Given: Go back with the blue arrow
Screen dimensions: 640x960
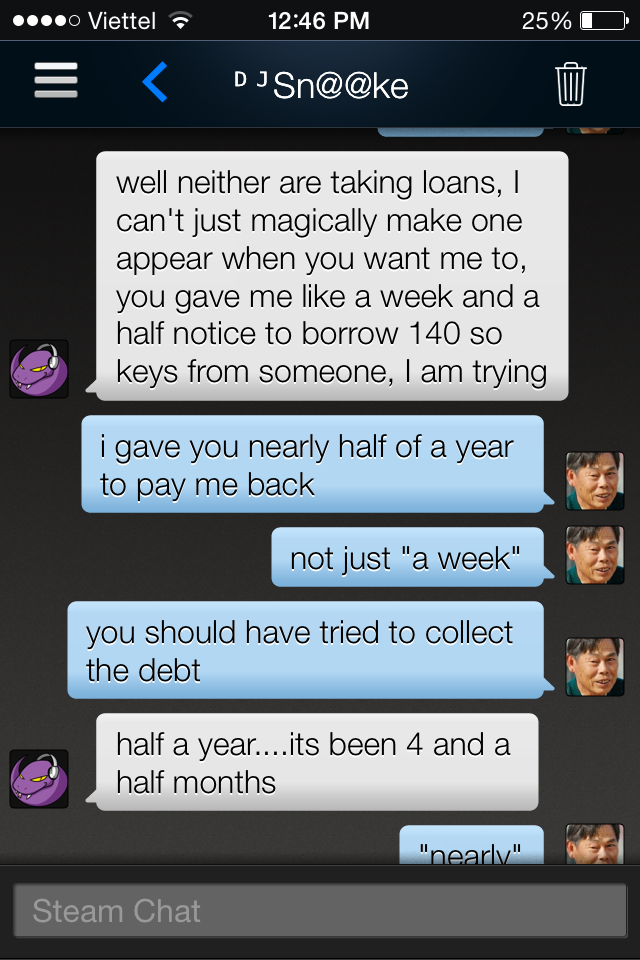Looking at the screenshot, I should (x=155, y=82).
